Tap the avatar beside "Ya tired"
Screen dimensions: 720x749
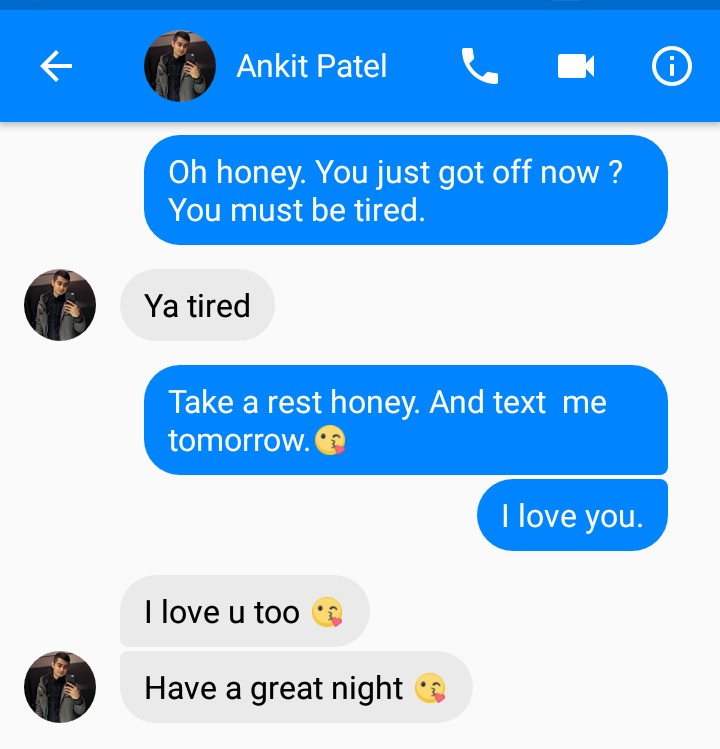[x=60, y=305]
